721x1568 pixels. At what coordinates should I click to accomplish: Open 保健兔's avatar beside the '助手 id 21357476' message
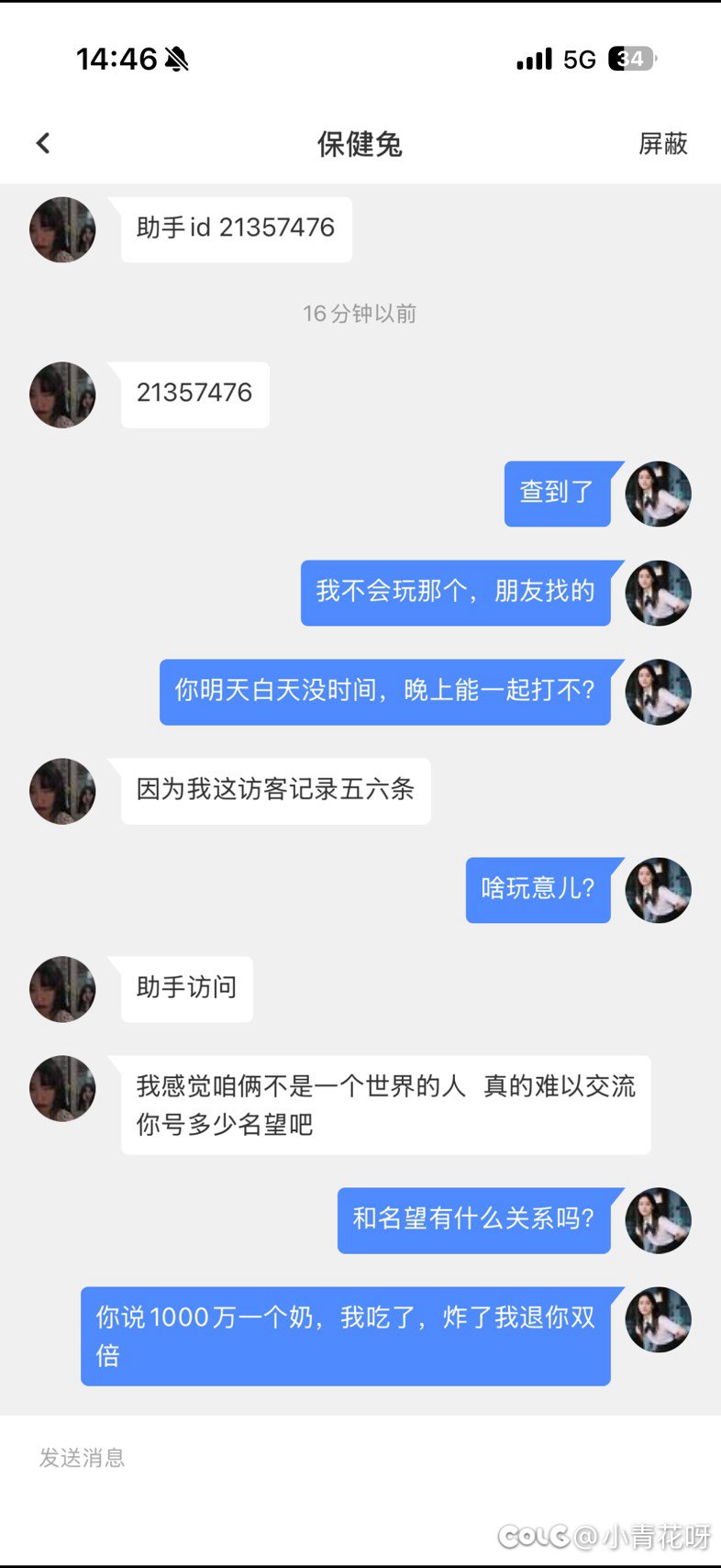[x=61, y=230]
